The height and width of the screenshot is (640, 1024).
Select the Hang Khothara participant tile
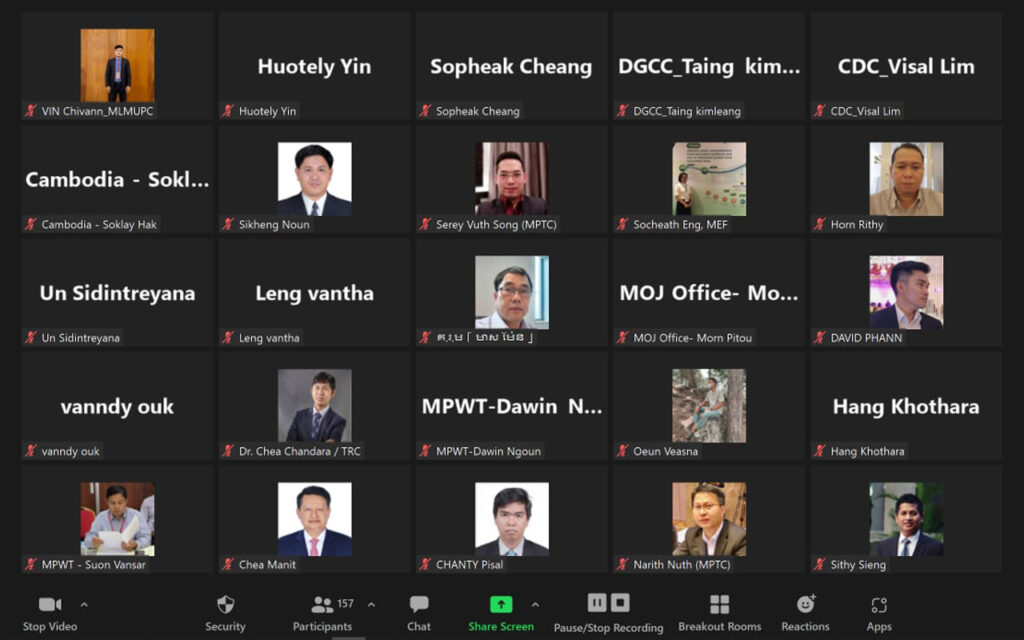(x=905, y=406)
